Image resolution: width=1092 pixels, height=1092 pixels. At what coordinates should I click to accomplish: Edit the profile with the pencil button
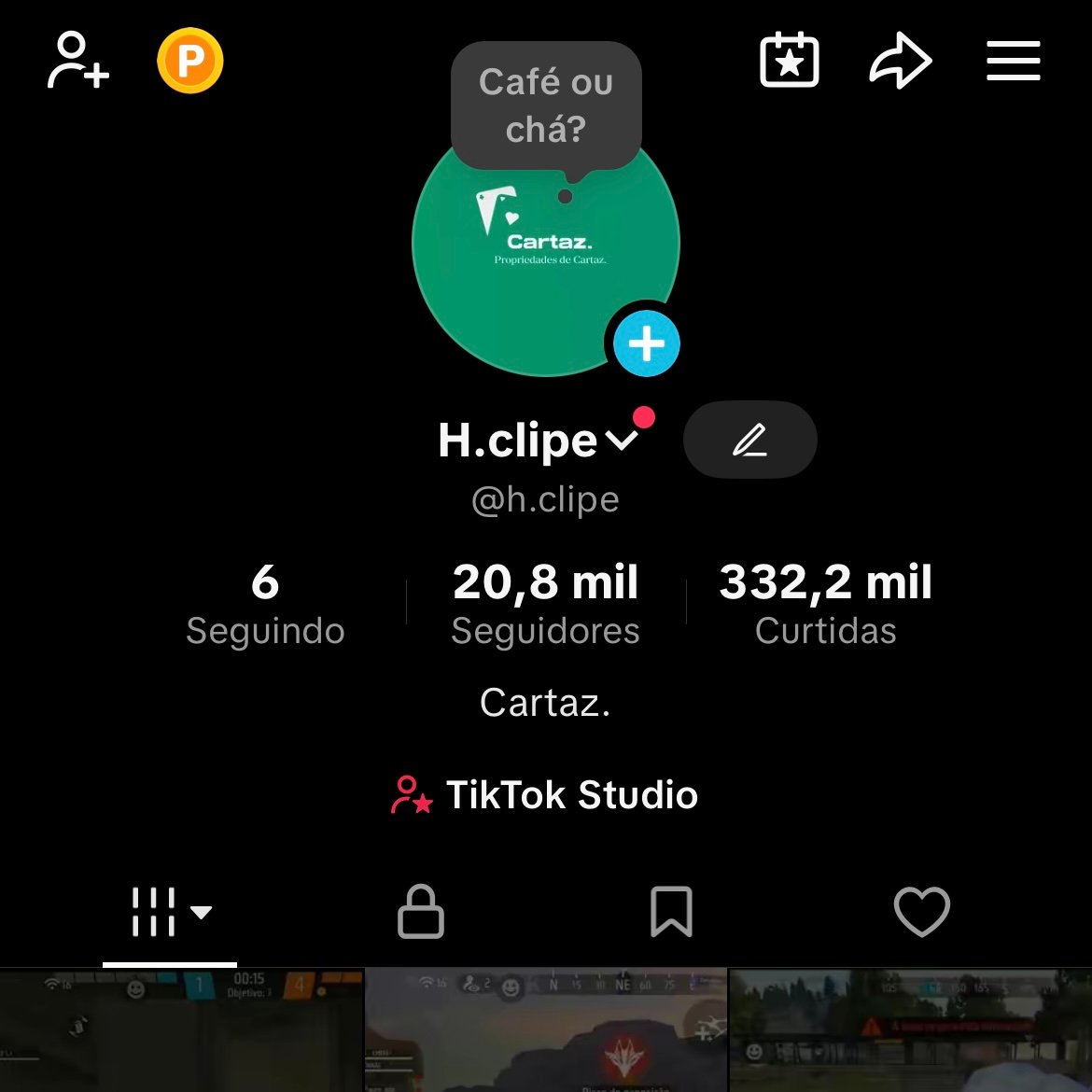pyautogui.click(x=749, y=440)
